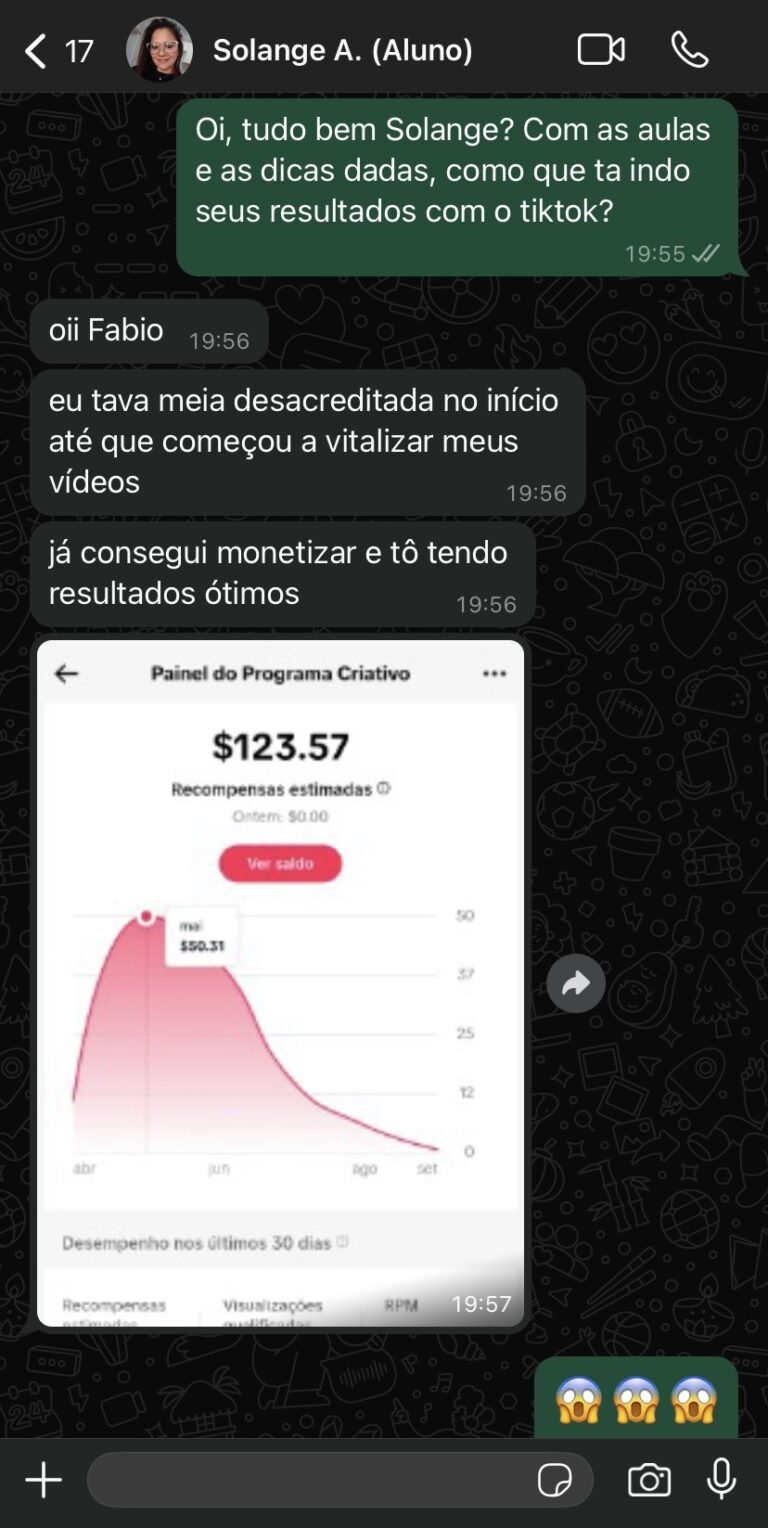768x1528 pixels.
Task: Open Solange A. (Aluno) contact info
Action: (341, 50)
